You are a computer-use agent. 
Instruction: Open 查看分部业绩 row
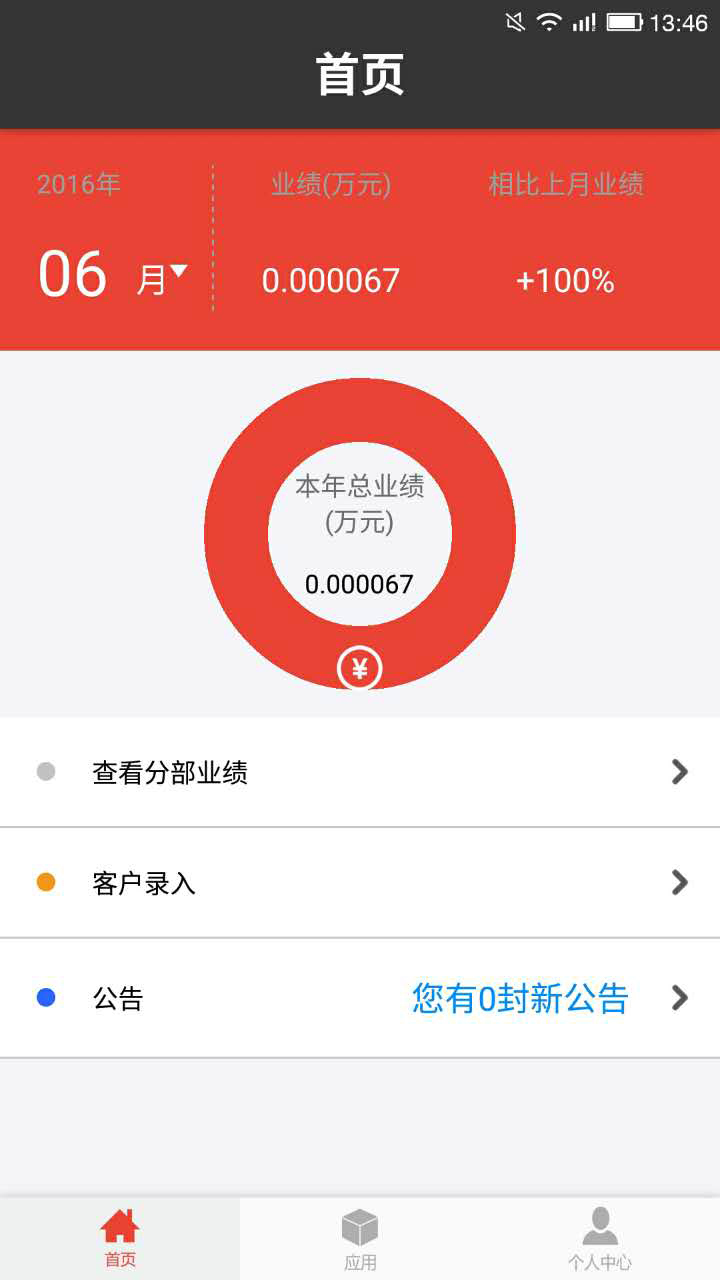click(x=360, y=772)
